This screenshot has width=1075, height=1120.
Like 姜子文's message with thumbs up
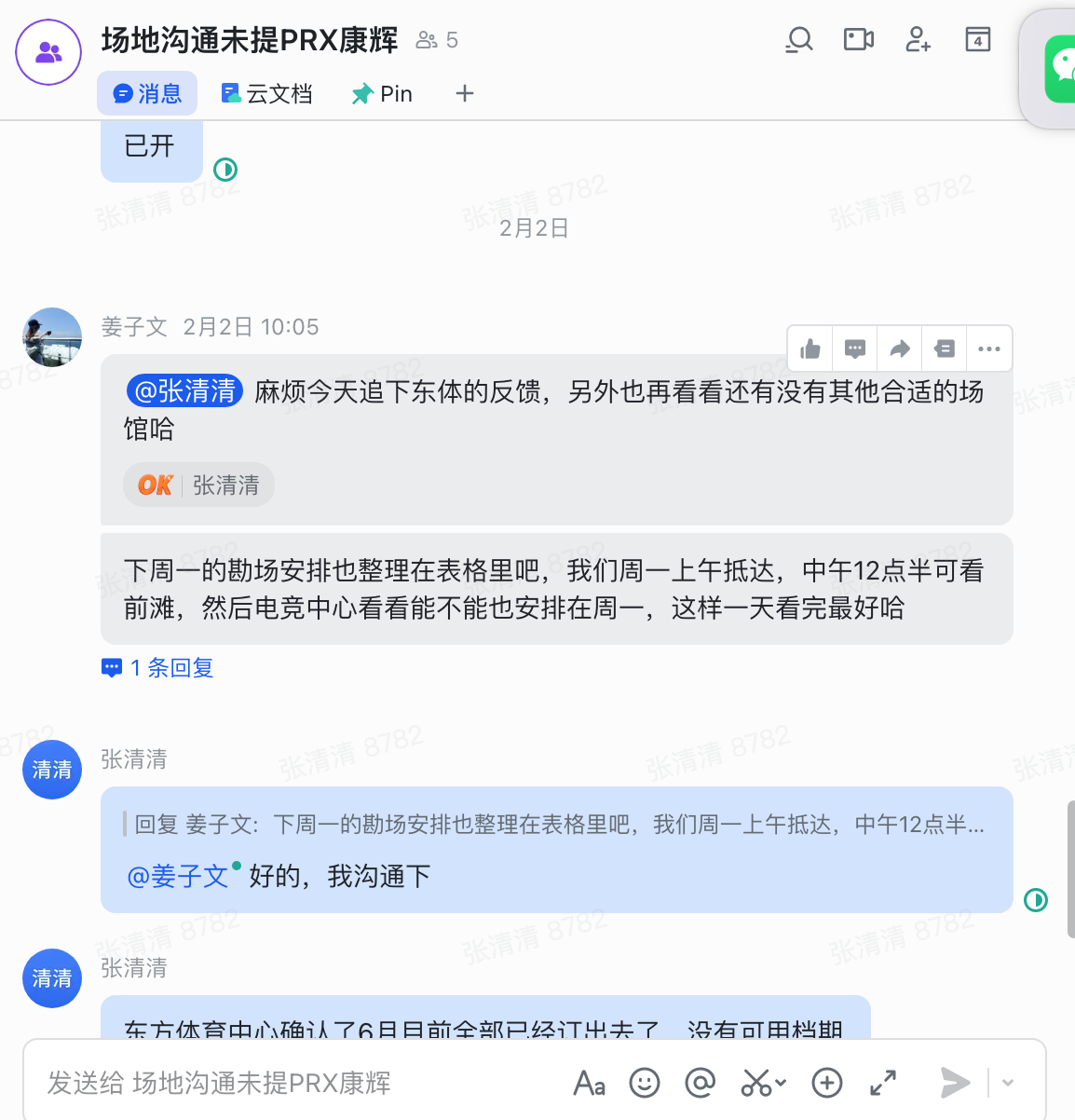point(810,349)
